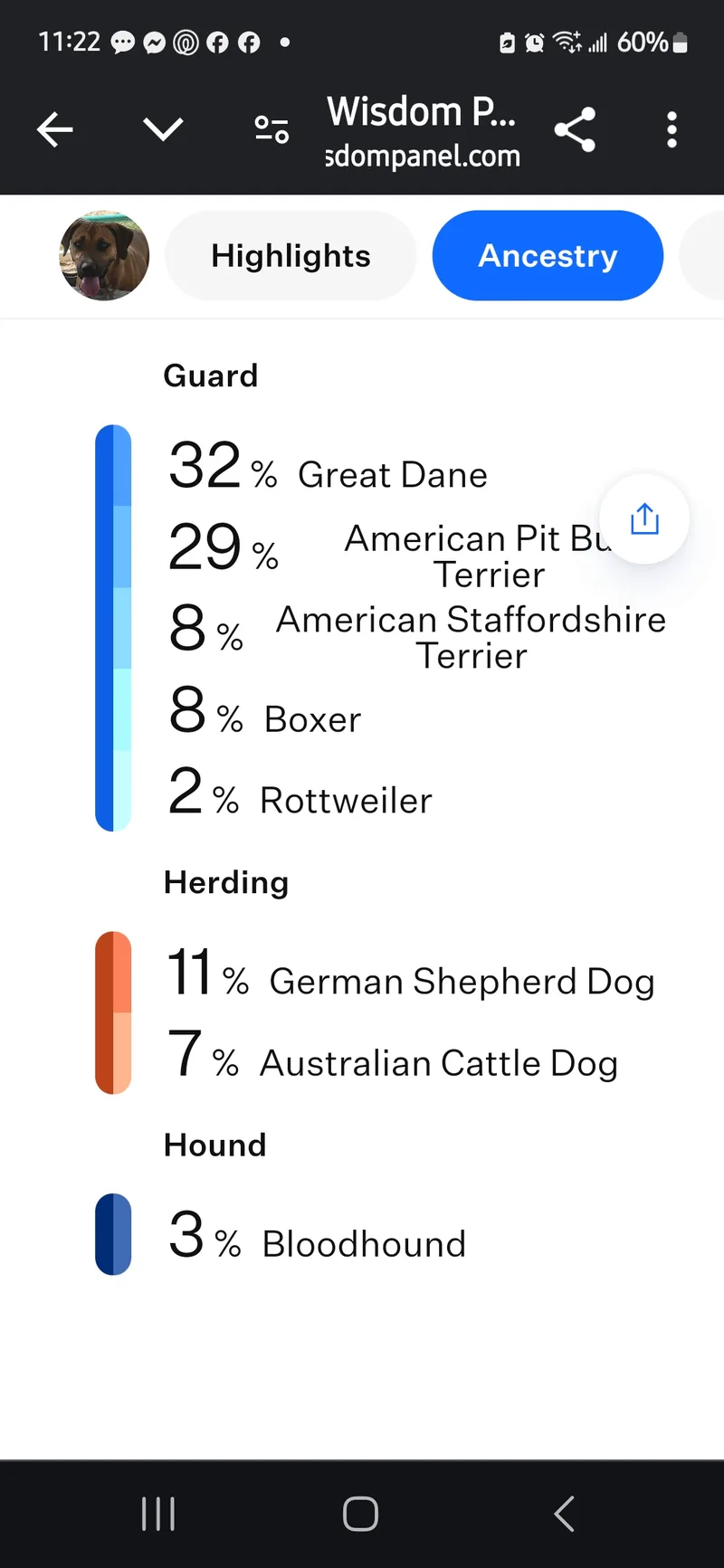Open recent apps from navigation bar

(x=158, y=1514)
